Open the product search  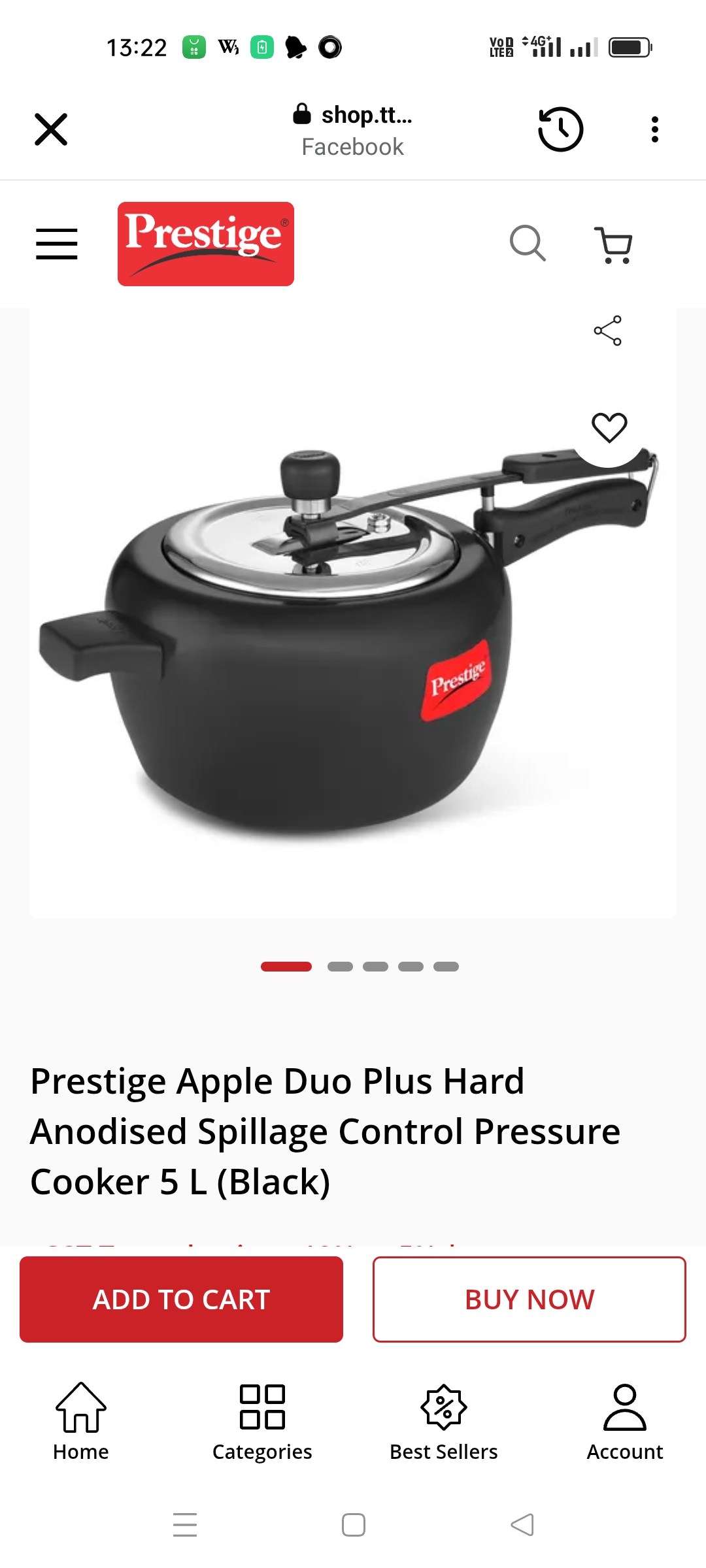527,244
